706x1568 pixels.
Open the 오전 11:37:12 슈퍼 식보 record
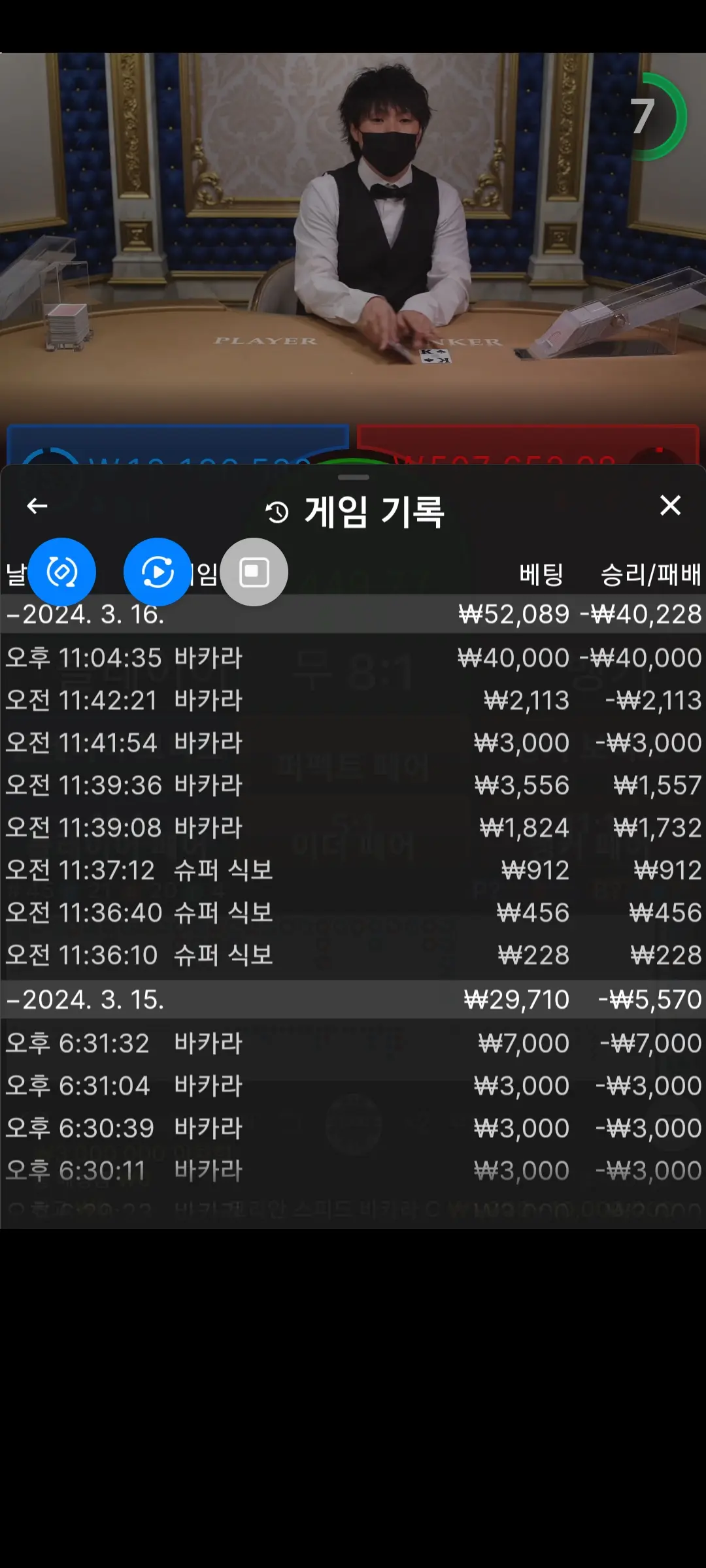point(353,870)
